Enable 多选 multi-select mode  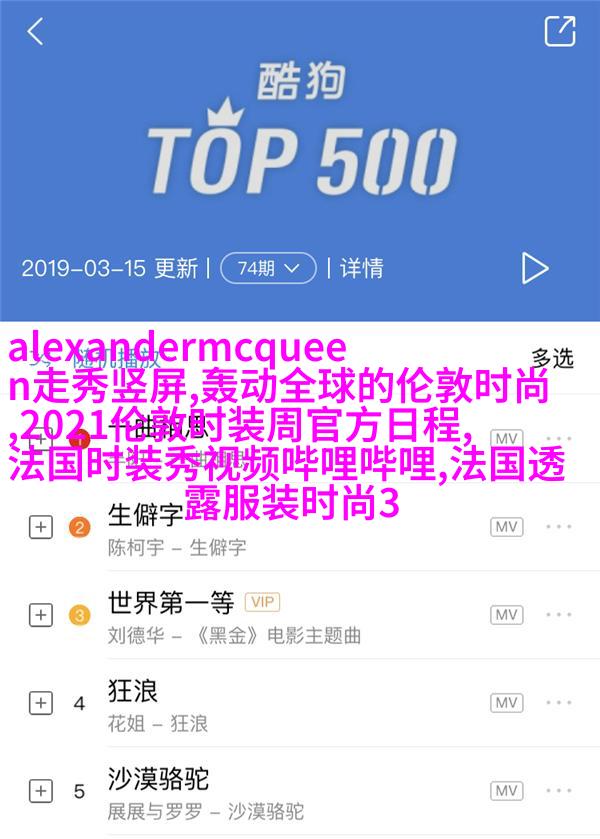(x=552, y=357)
